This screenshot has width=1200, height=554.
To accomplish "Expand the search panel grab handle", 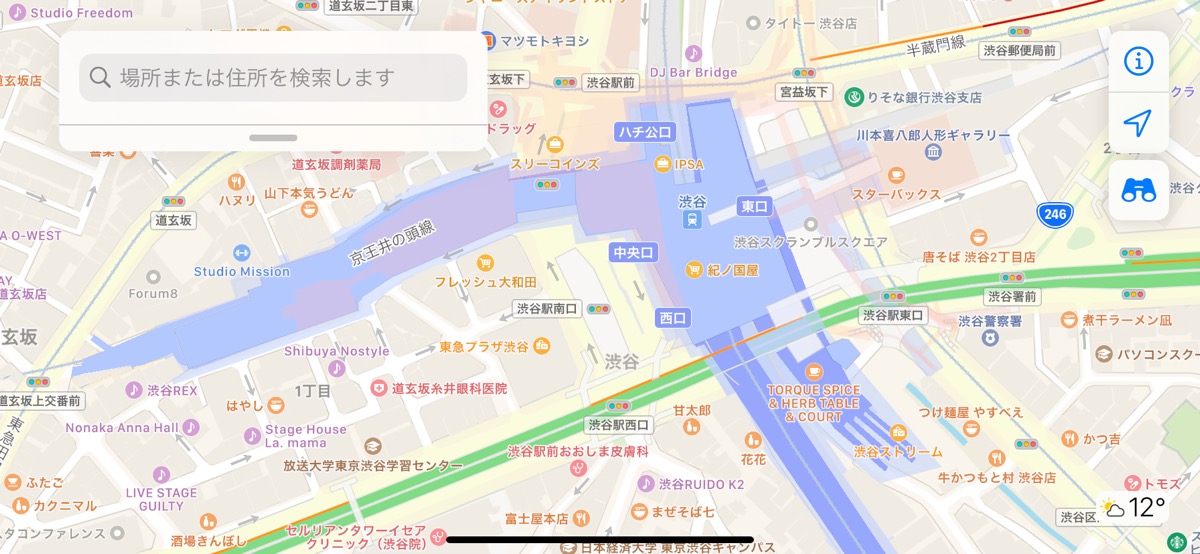I will 273,138.
